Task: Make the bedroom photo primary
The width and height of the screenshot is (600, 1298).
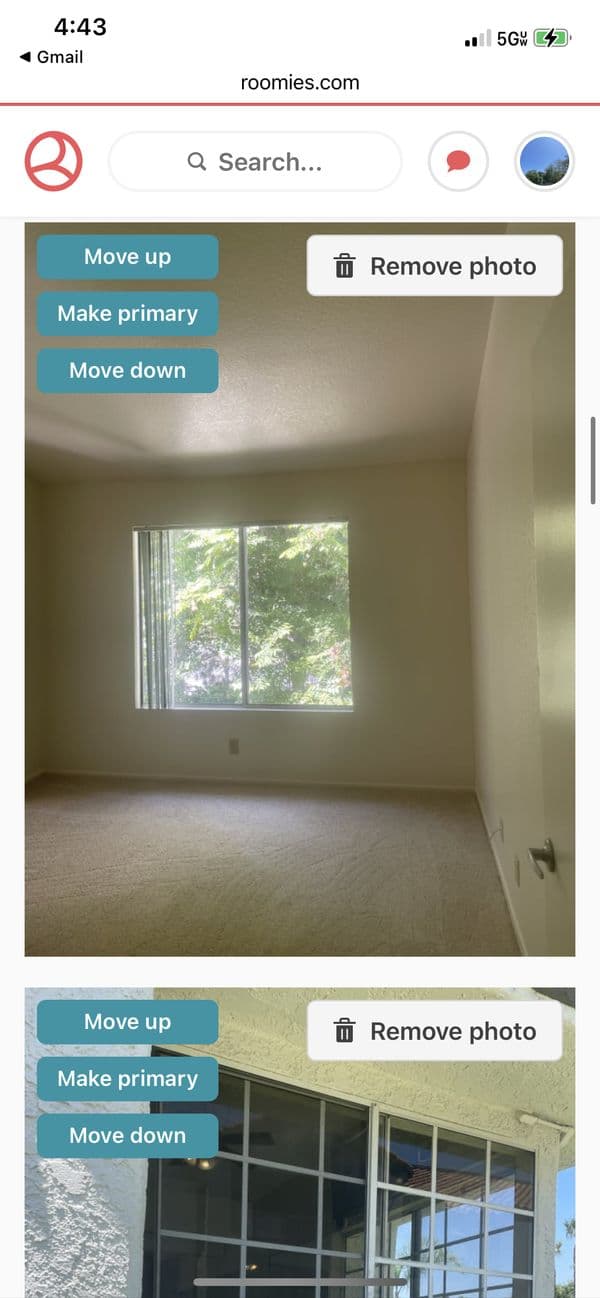Action: (127, 314)
